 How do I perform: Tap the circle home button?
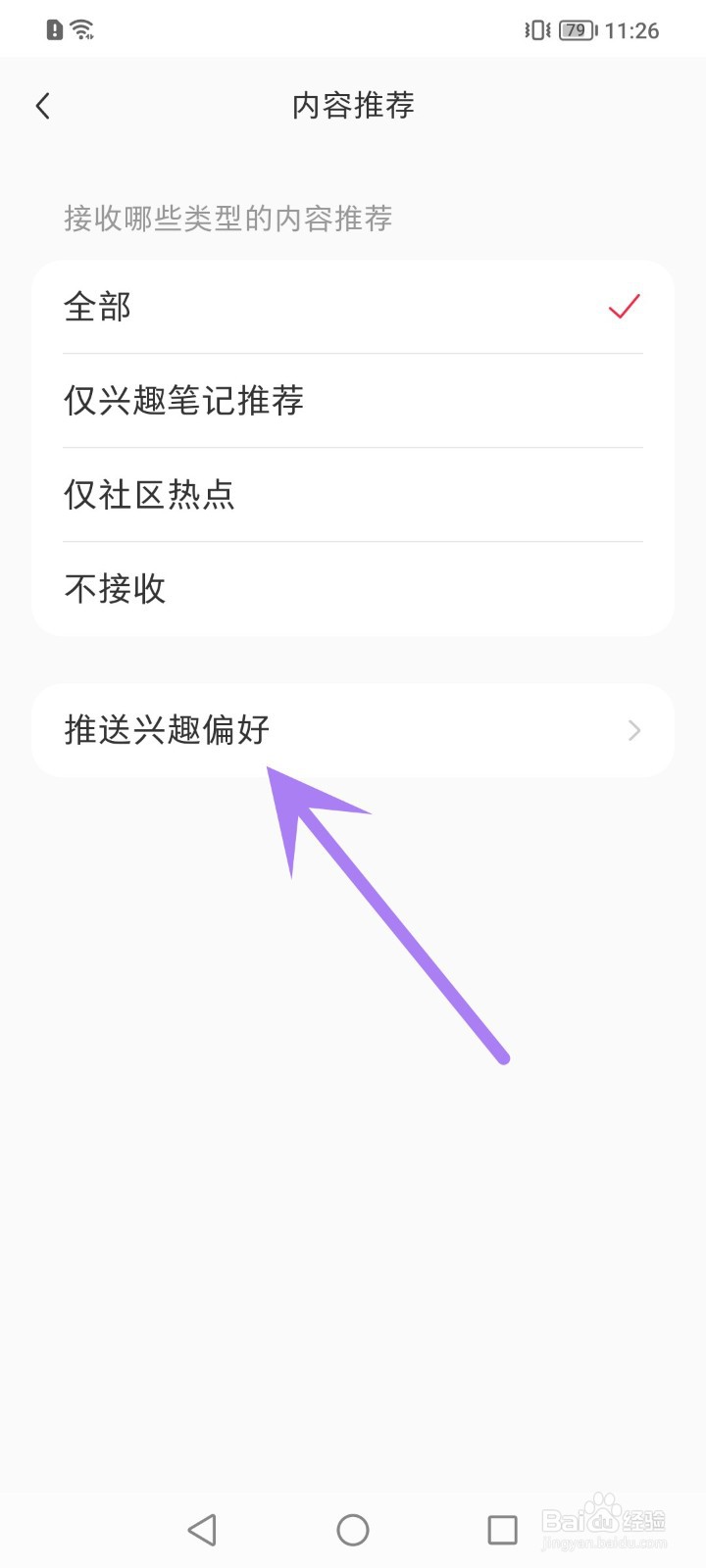pos(352,1528)
